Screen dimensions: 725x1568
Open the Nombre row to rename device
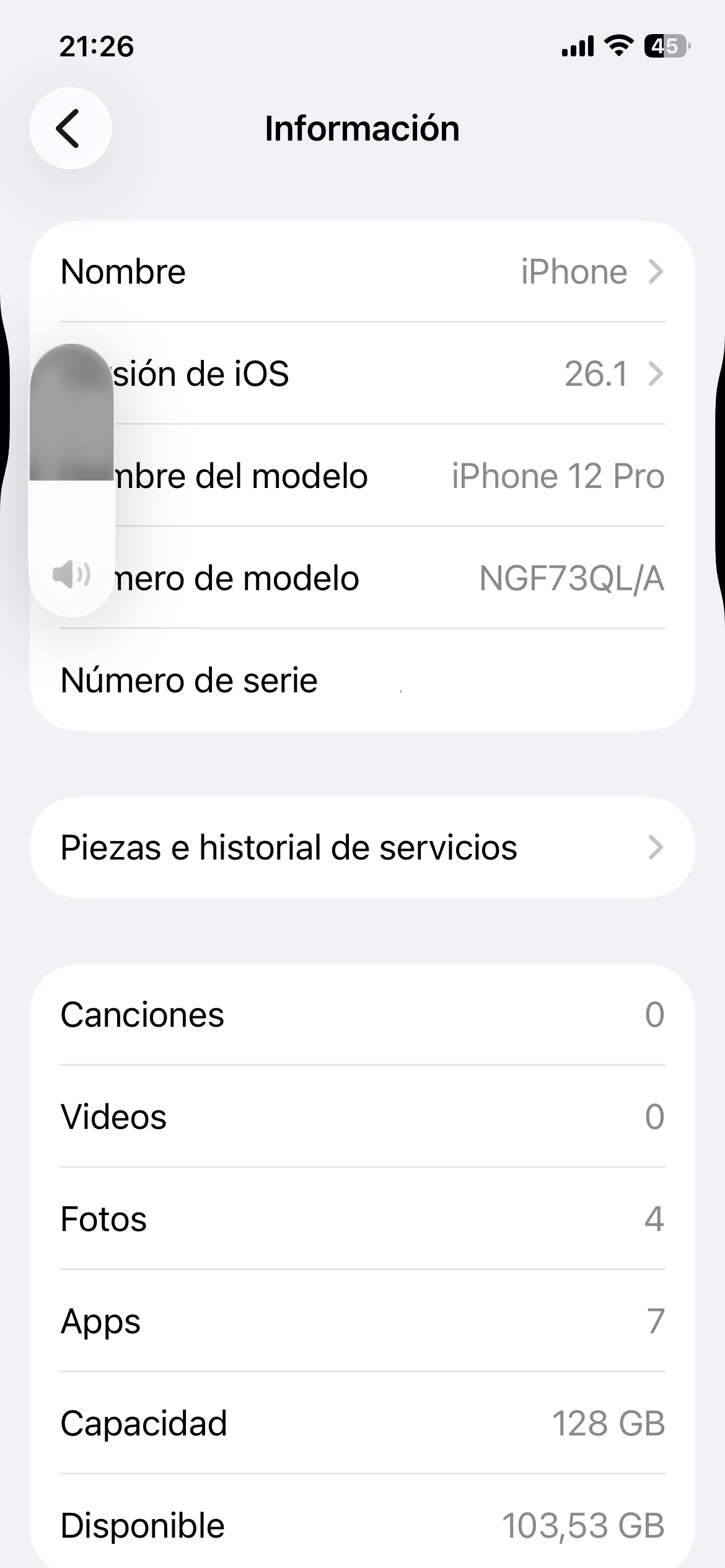pyautogui.click(x=362, y=272)
